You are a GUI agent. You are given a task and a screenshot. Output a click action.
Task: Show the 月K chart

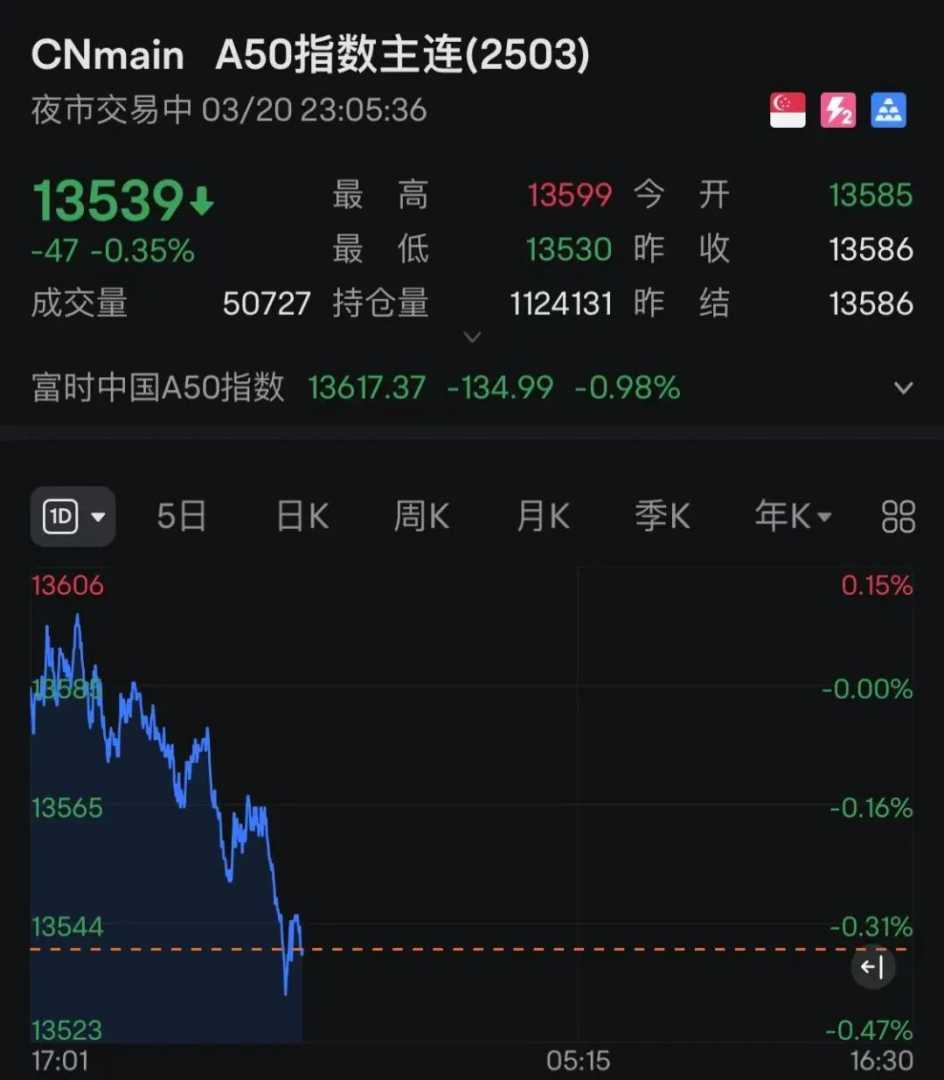coord(543,516)
